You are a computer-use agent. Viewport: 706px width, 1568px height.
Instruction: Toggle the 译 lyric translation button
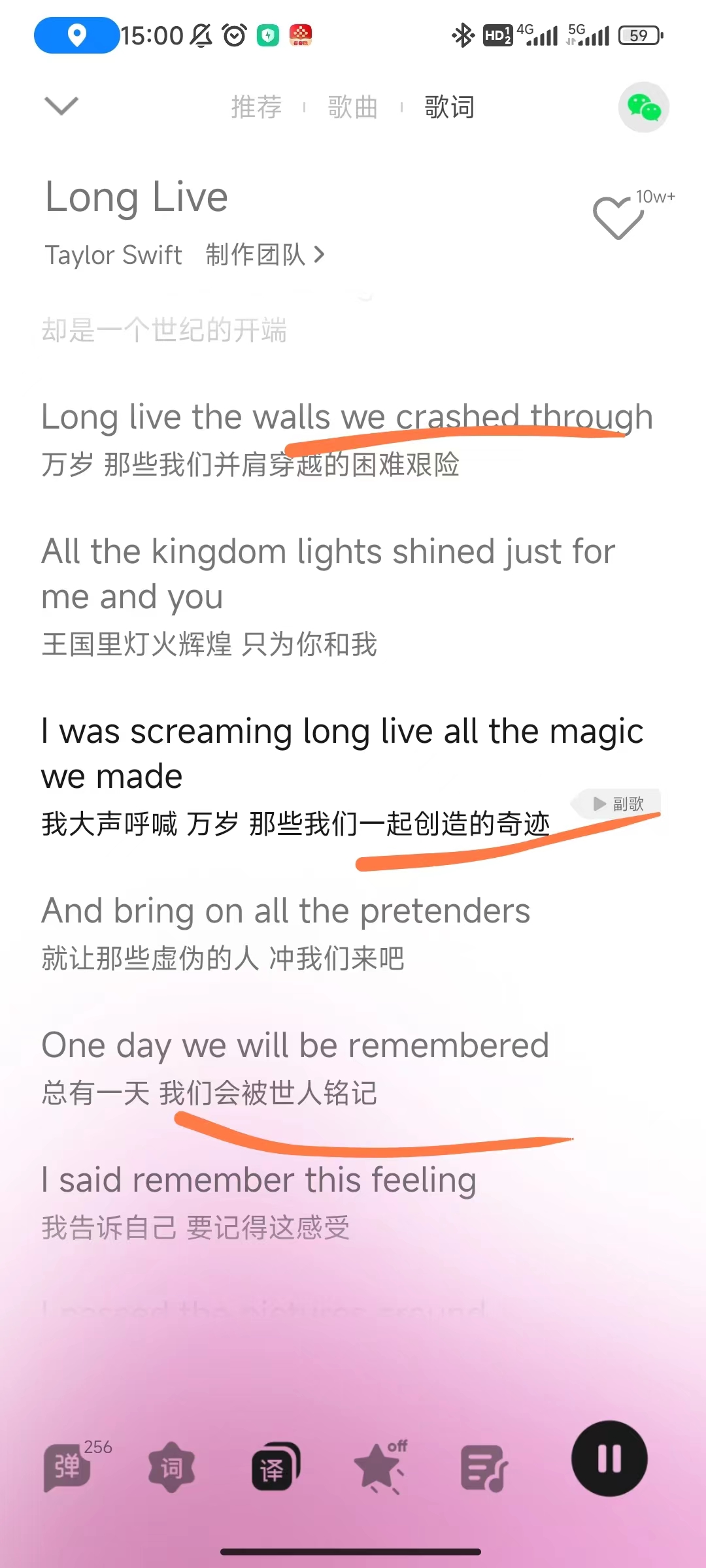(275, 1467)
